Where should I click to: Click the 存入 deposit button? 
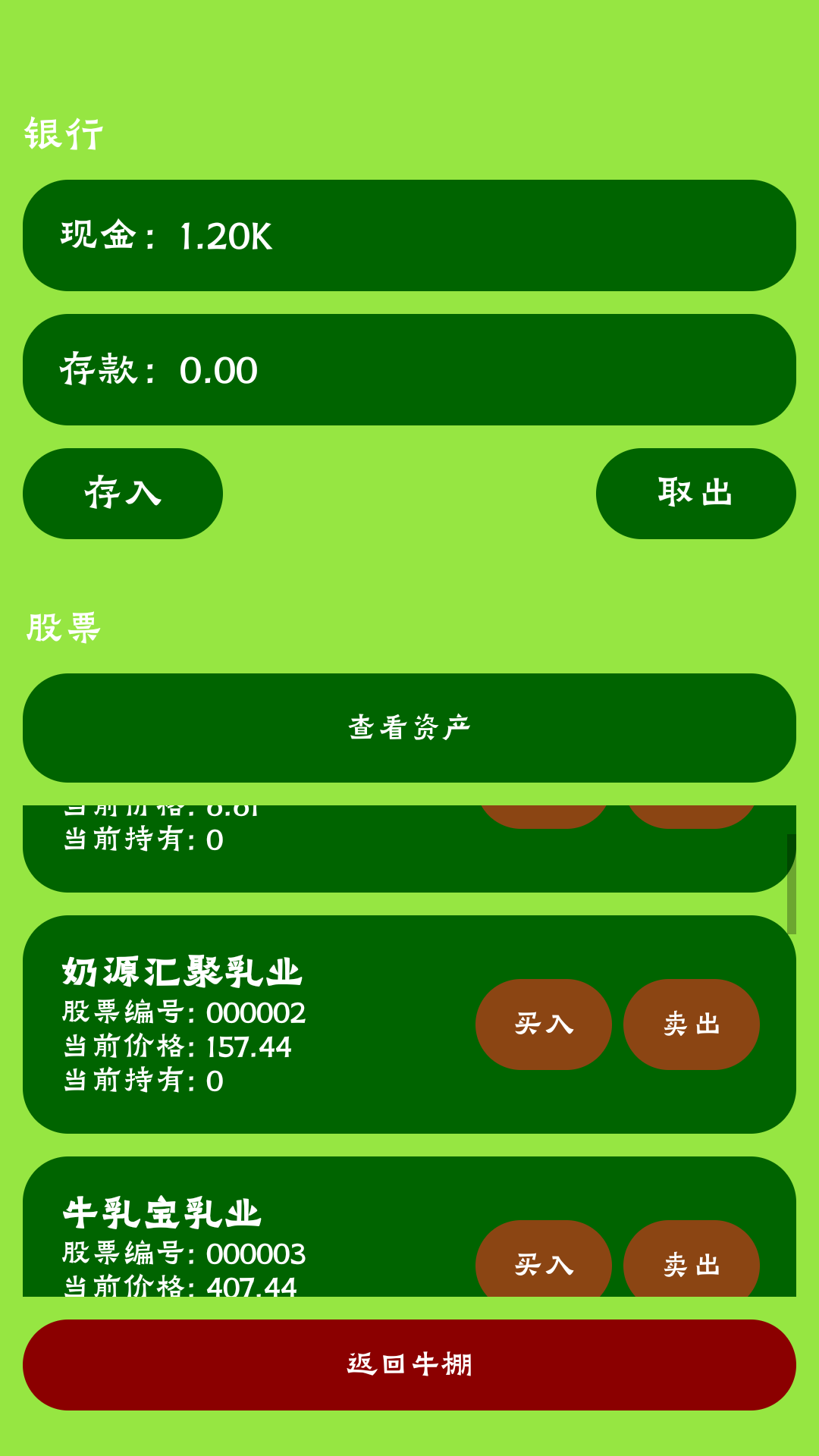[122, 494]
